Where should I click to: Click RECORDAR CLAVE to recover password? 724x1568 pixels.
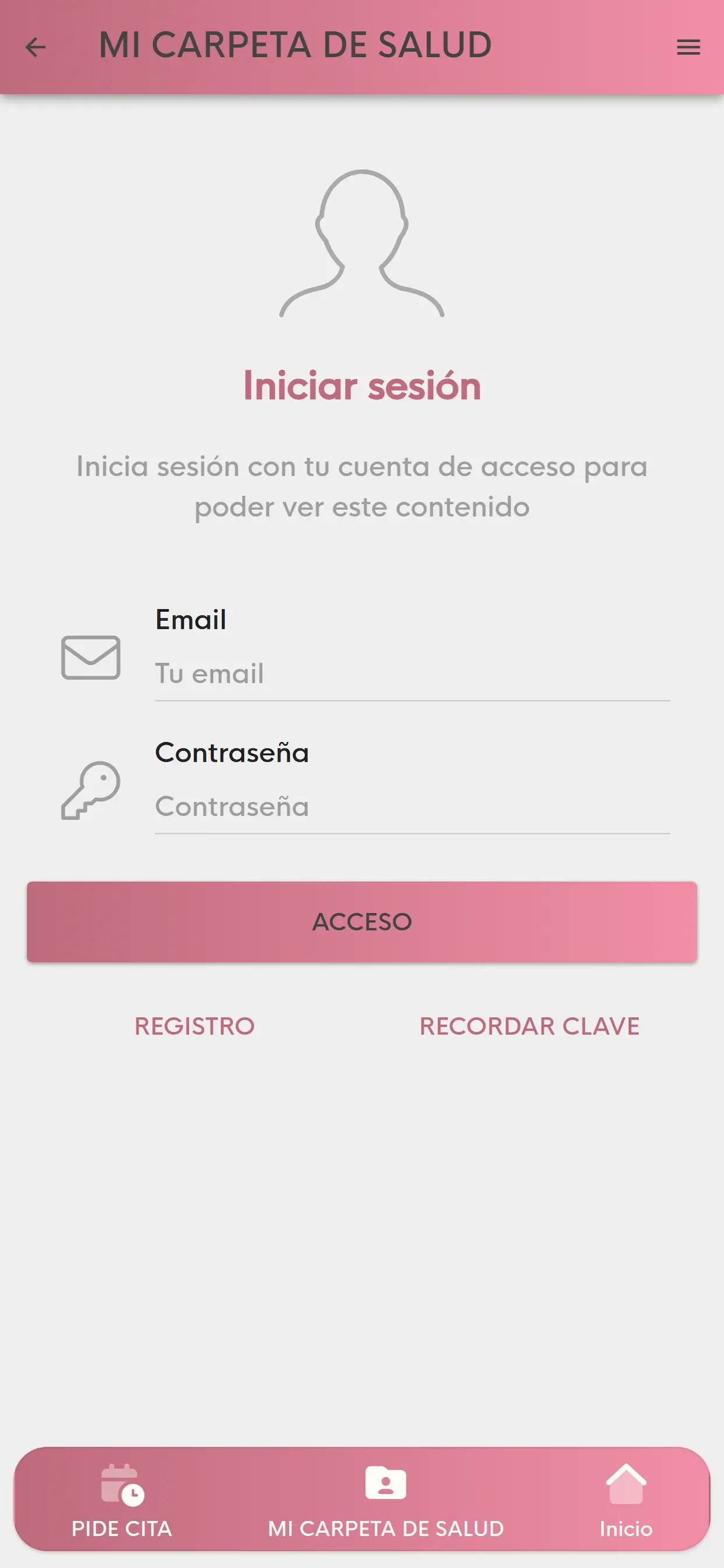(529, 1025)
